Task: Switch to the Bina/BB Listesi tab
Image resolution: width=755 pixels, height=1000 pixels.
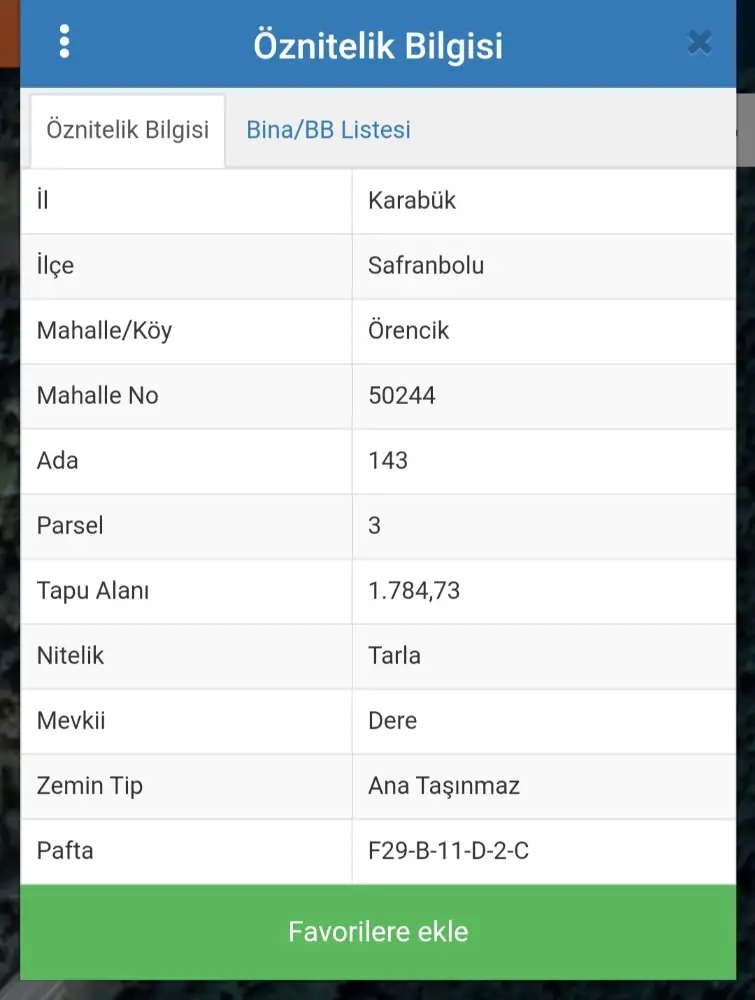Action: 328,130
